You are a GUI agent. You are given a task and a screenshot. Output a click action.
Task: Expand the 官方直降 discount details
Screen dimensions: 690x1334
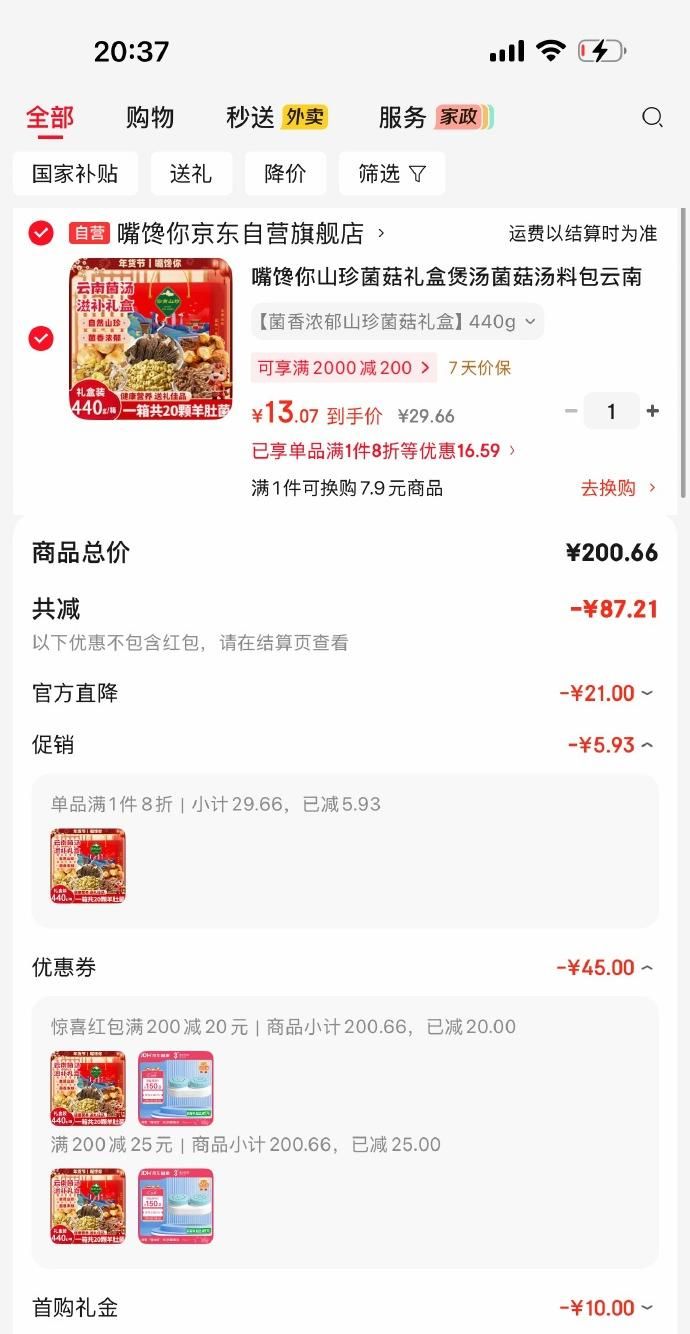pos(606,693)
